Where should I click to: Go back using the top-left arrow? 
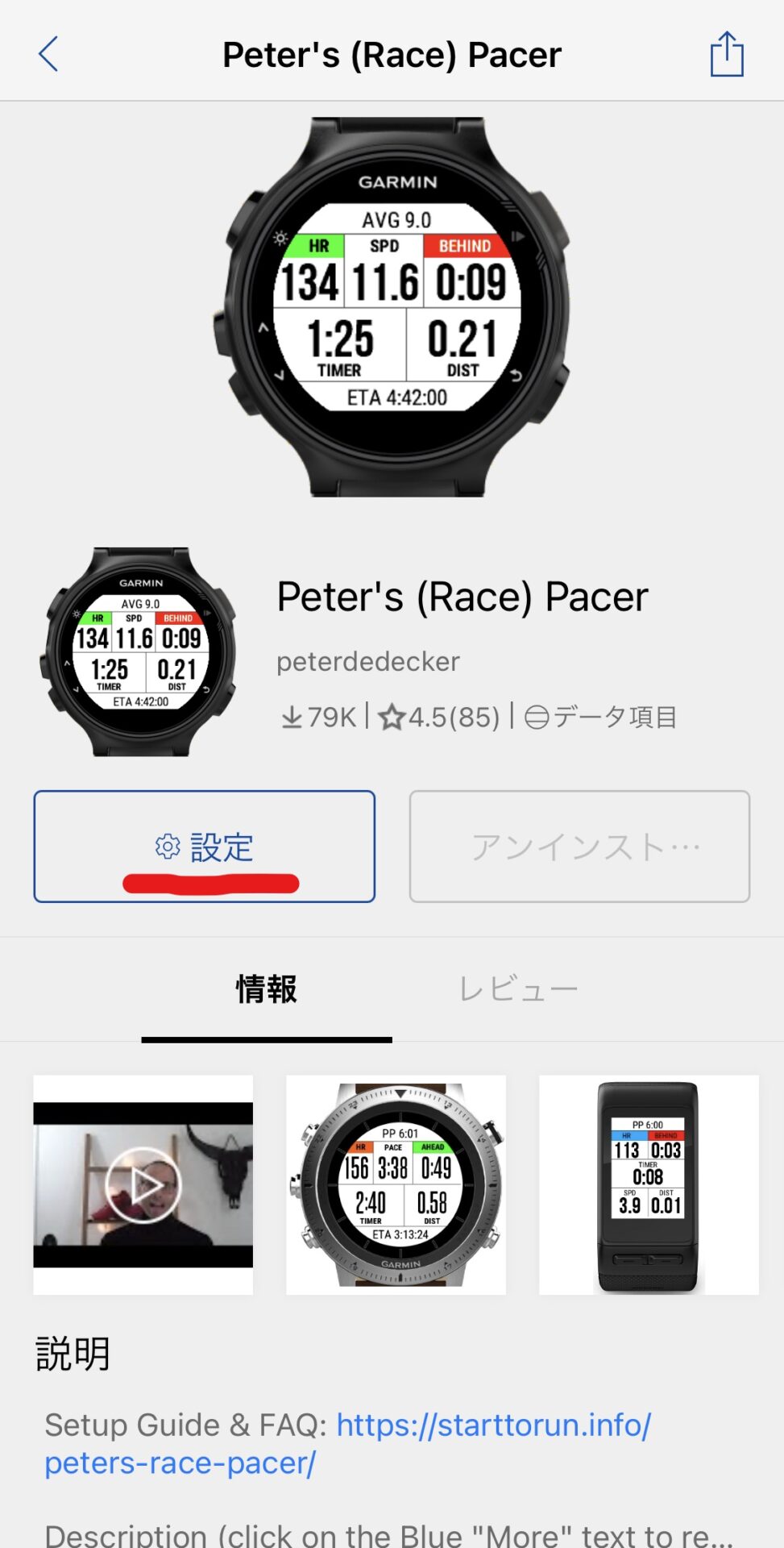(x=48, y=54)
